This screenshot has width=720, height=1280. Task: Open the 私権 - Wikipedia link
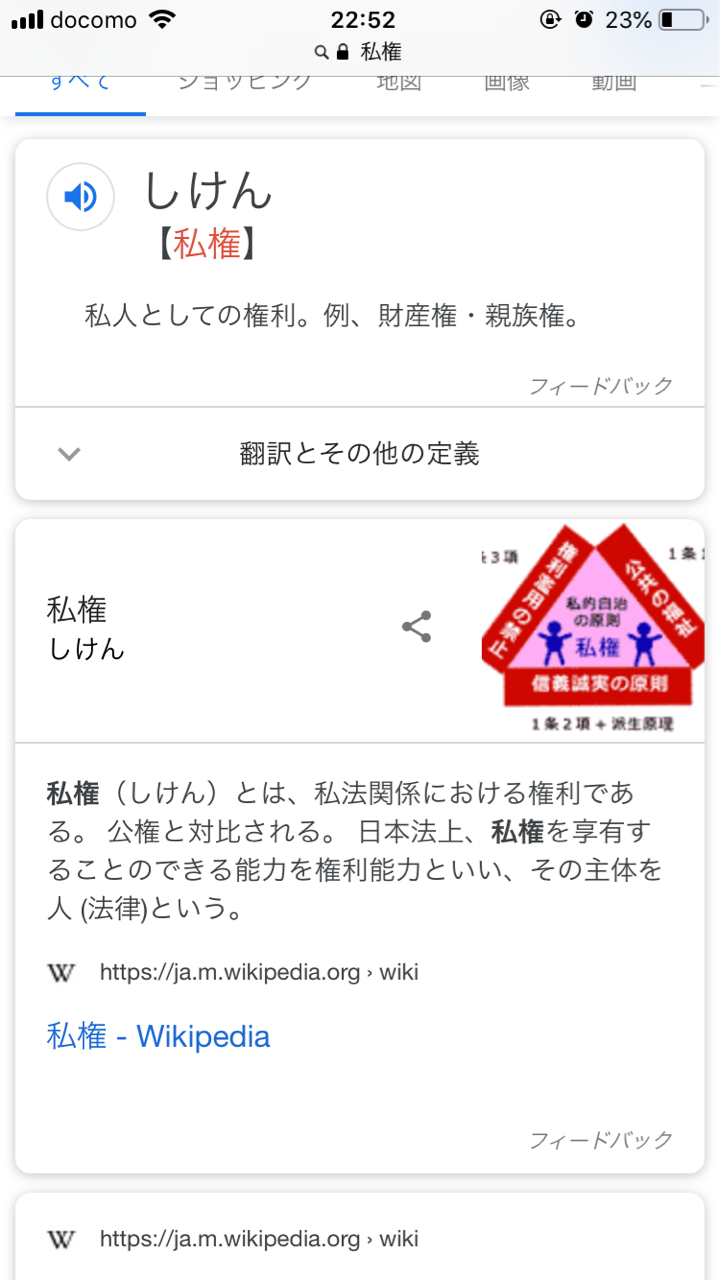click(158, 1036)
